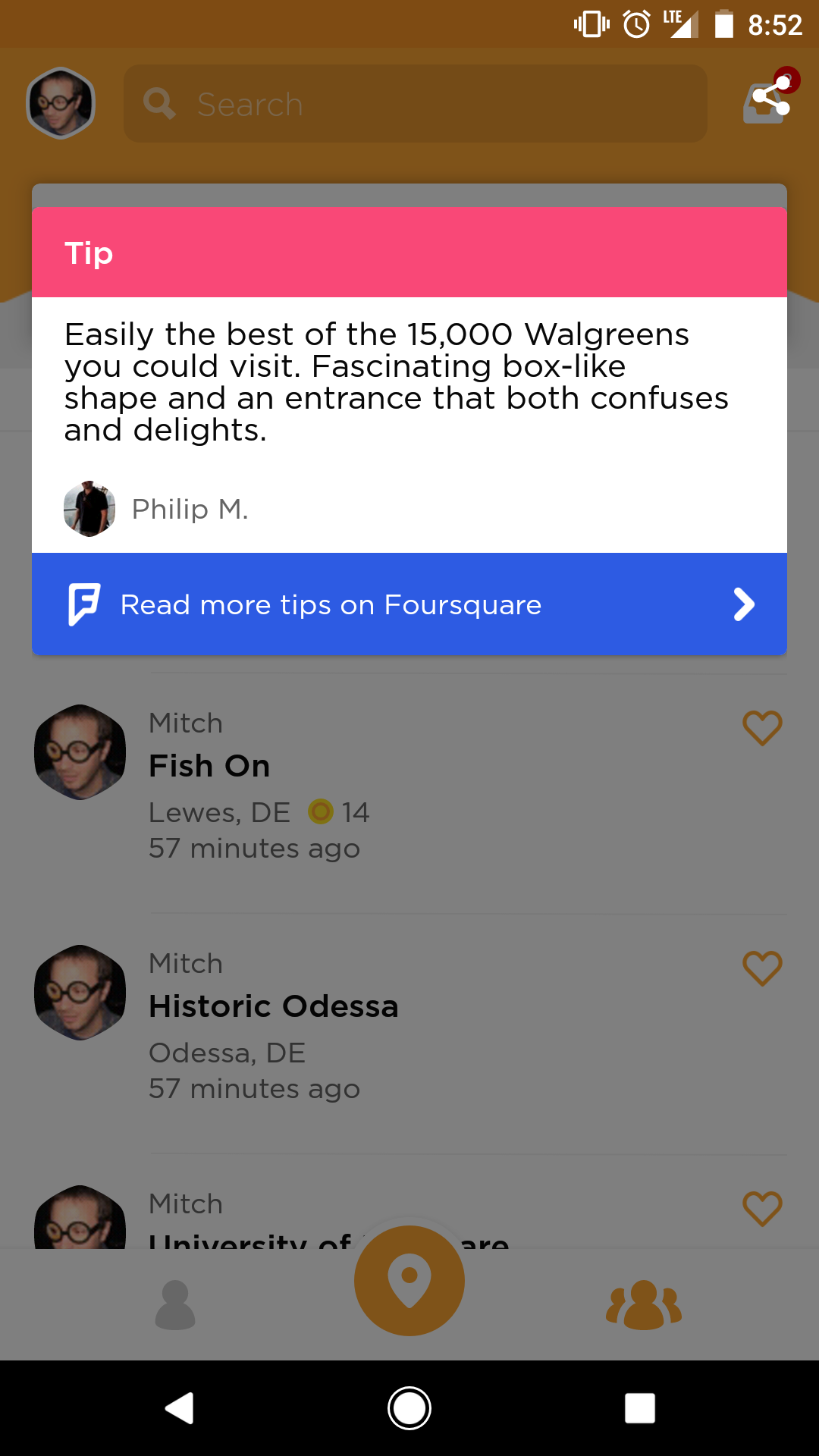Image resolution: width=819 pixels, height=1456 pixels.
Task: Open the share inbox icon
Action: [x=769, y=100]
